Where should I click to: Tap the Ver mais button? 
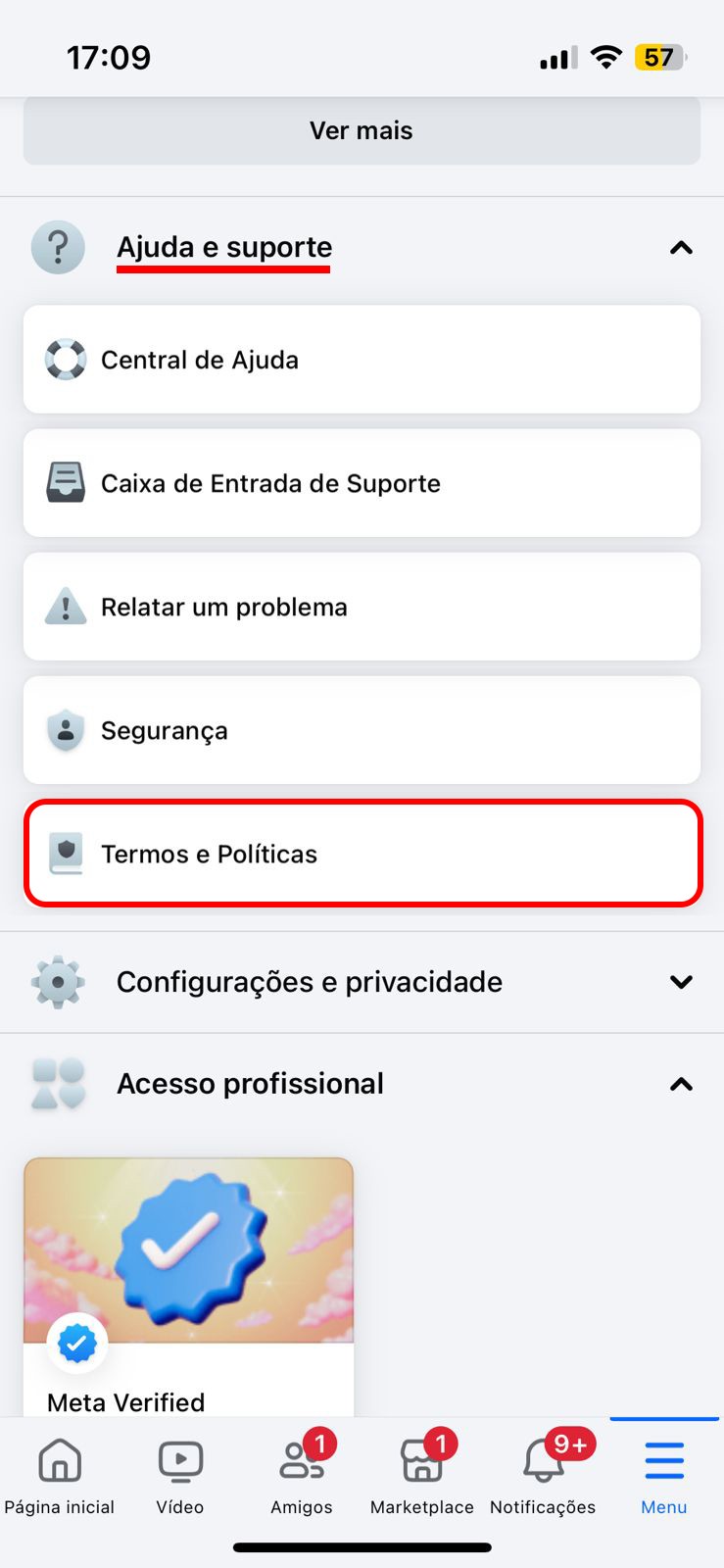[362, 130]
